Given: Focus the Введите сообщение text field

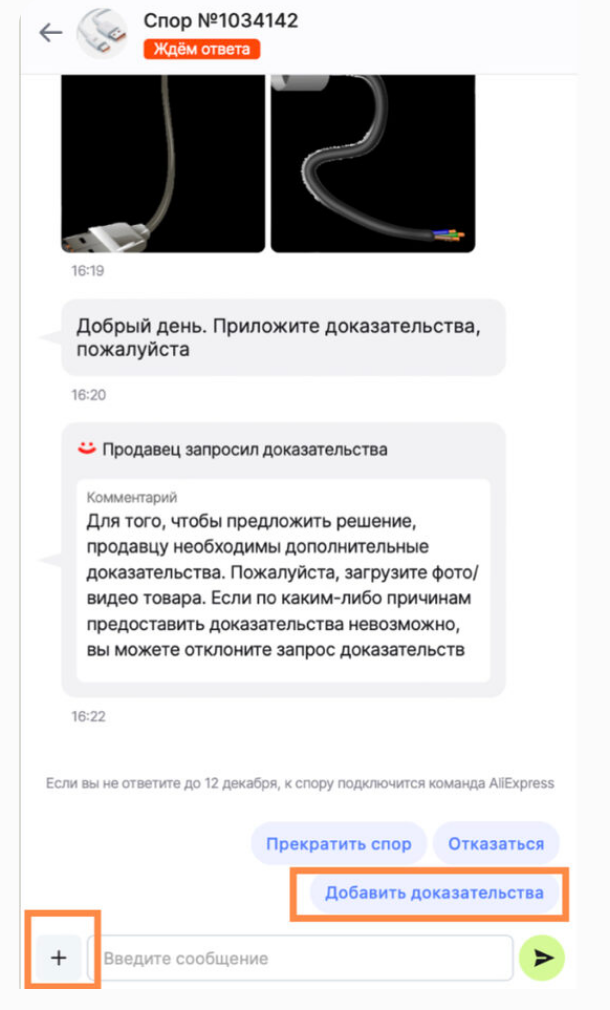Looking at the screenshot, I should [300, 958].
